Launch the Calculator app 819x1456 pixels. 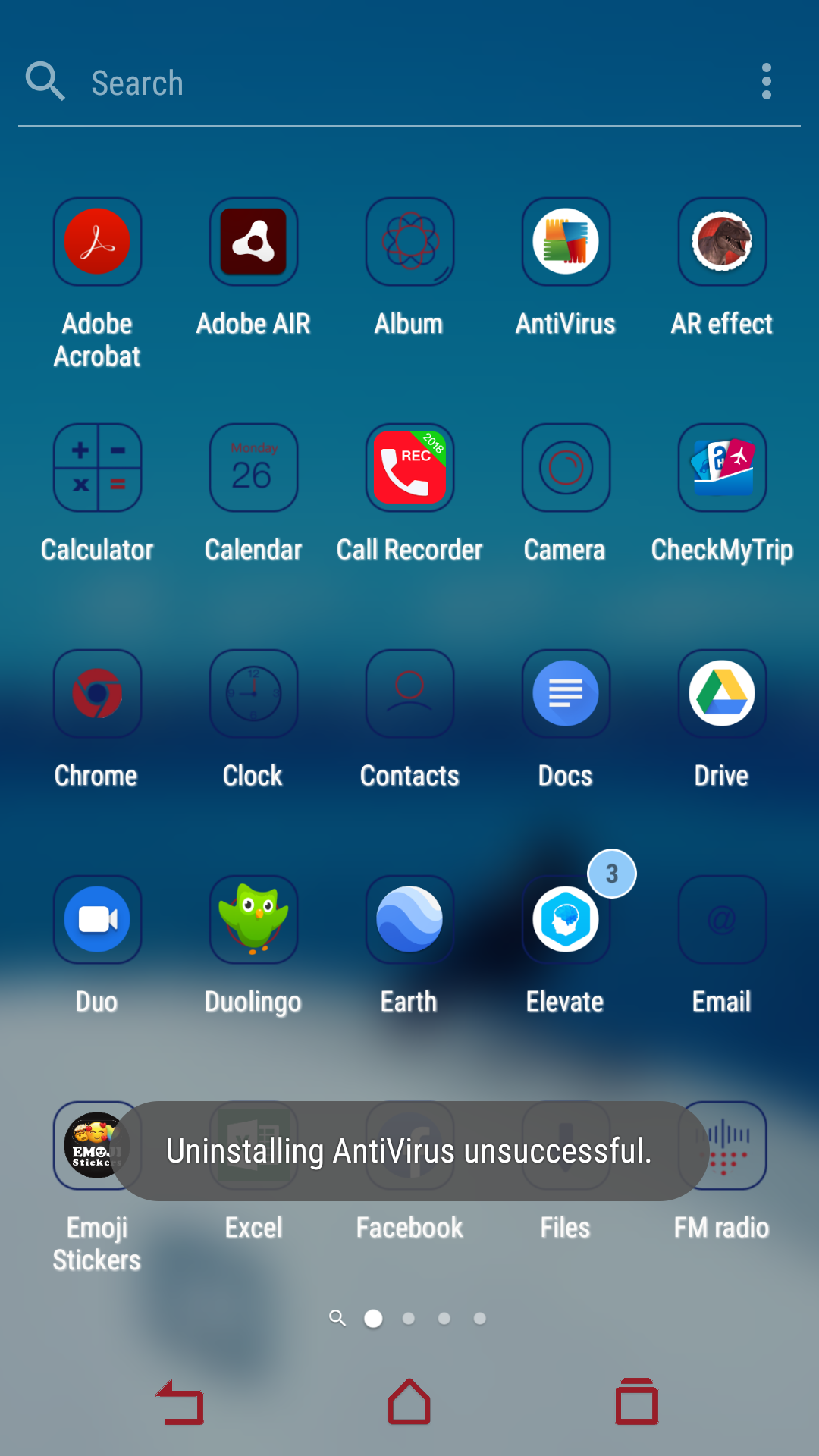click(97, 468)
